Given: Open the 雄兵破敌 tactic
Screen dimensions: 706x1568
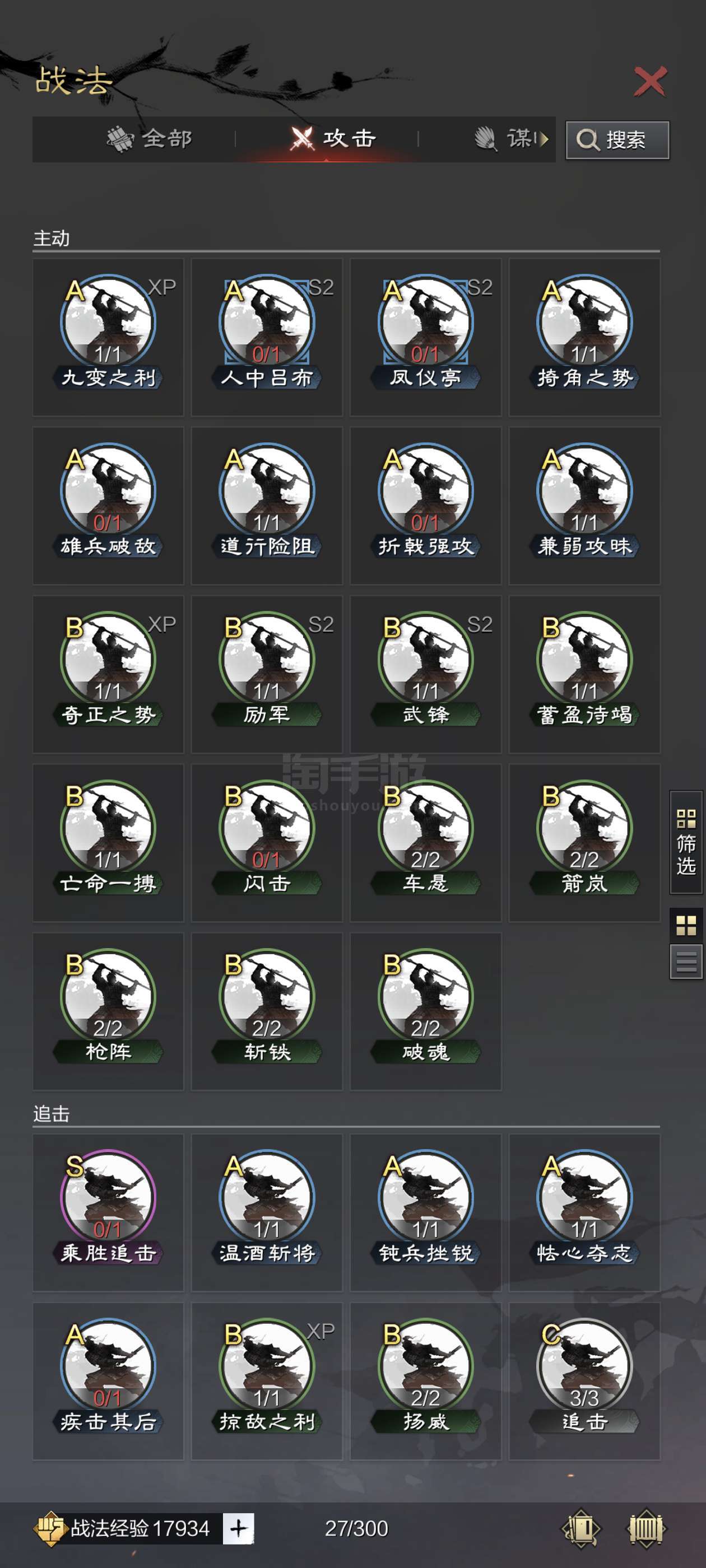Looking at the screenshot, I should pyautogui.click(x=109, y=506).
